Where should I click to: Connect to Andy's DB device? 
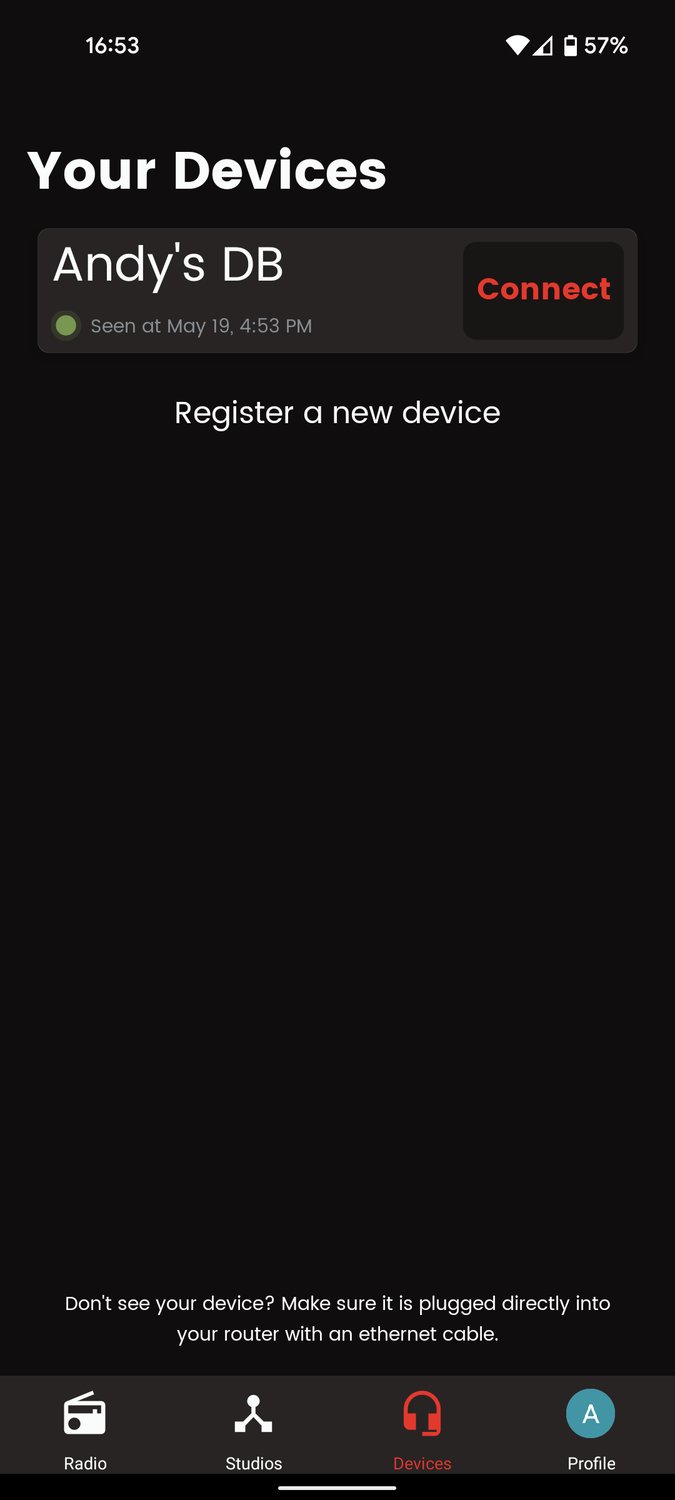coord(543,289)
